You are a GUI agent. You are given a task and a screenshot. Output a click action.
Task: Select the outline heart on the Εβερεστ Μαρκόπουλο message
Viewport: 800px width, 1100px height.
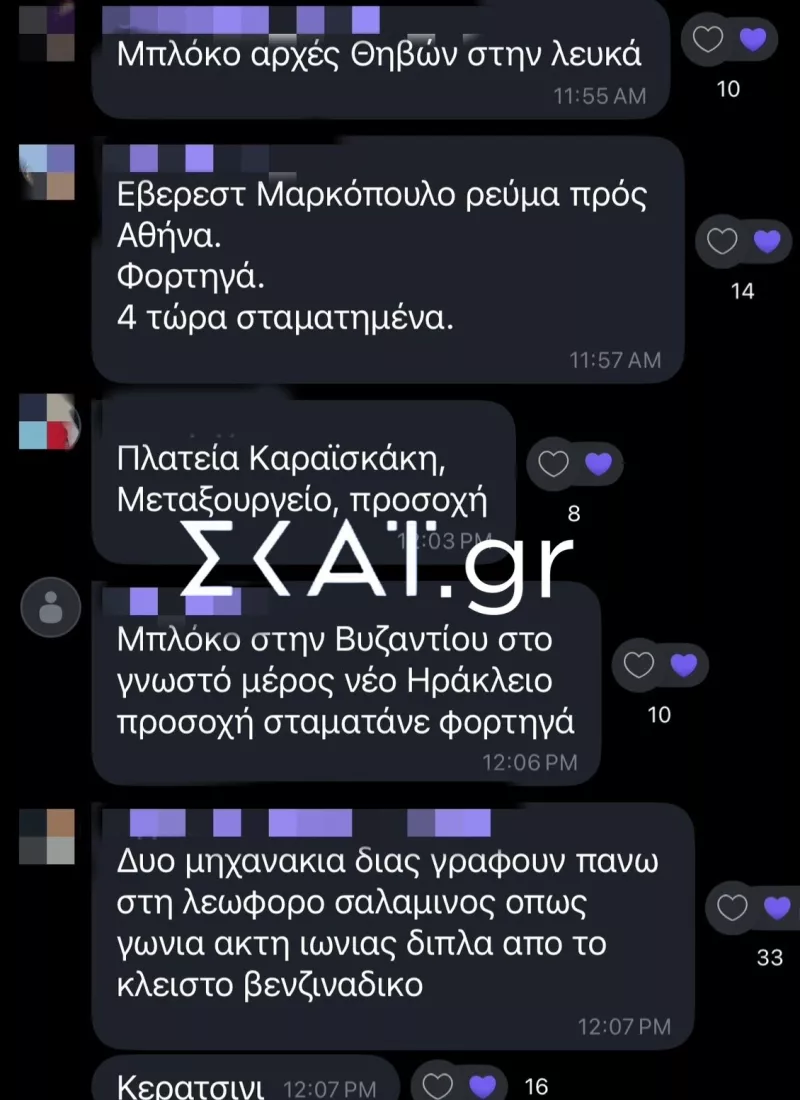[720, 241]
